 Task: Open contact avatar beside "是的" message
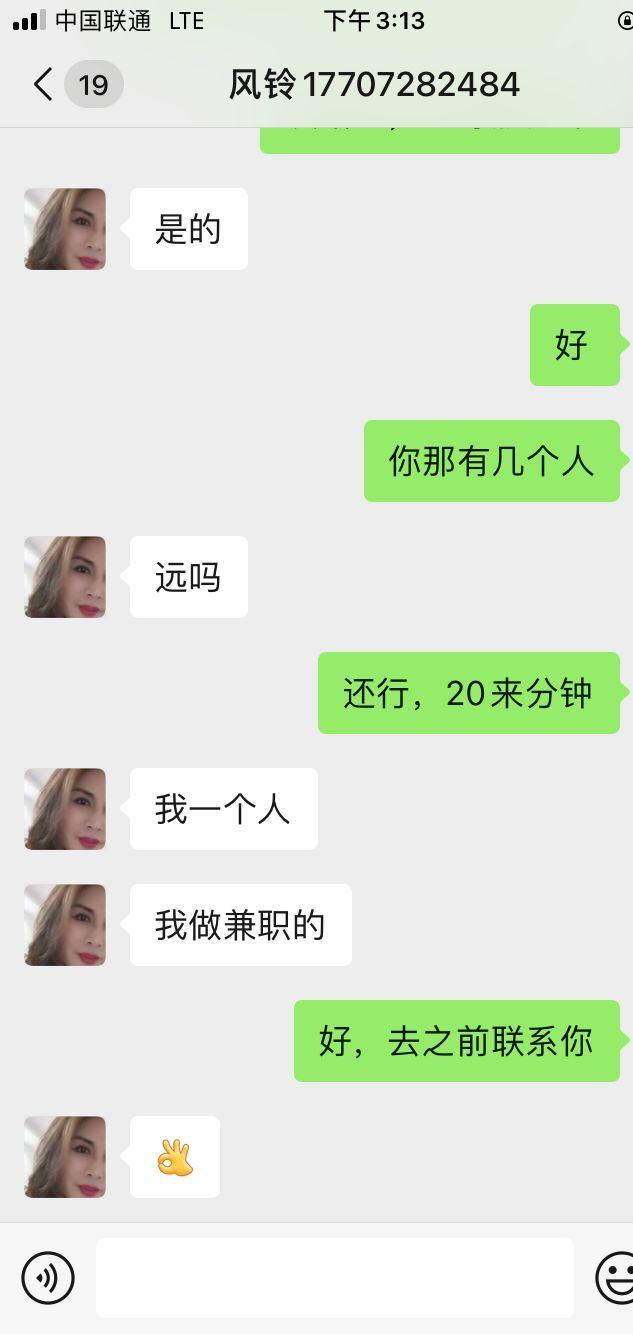pyautogui.click(x=65, y=229)
